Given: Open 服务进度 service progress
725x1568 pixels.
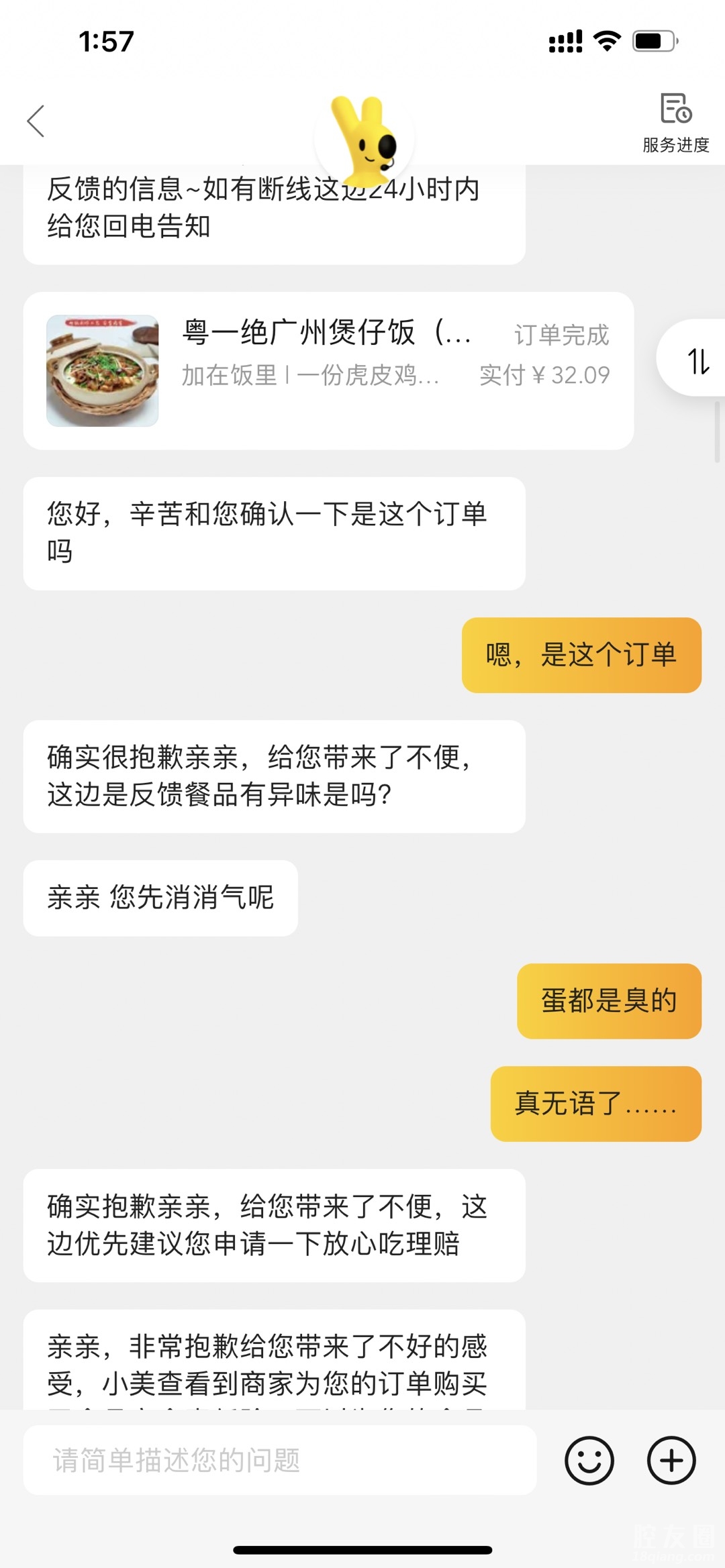Looking at the screenshot, I should (x=675, y=122).
